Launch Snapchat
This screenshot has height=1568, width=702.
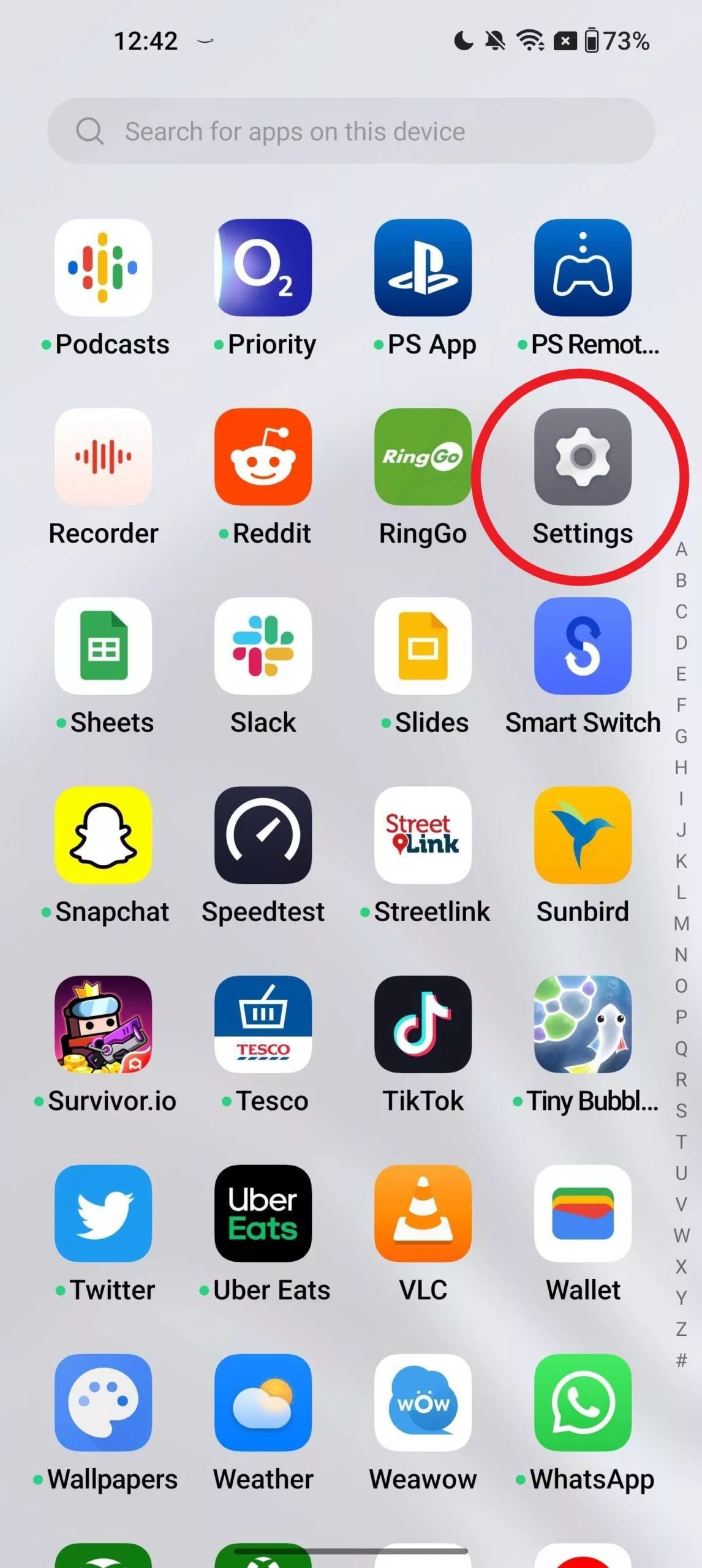coord(103,835)
